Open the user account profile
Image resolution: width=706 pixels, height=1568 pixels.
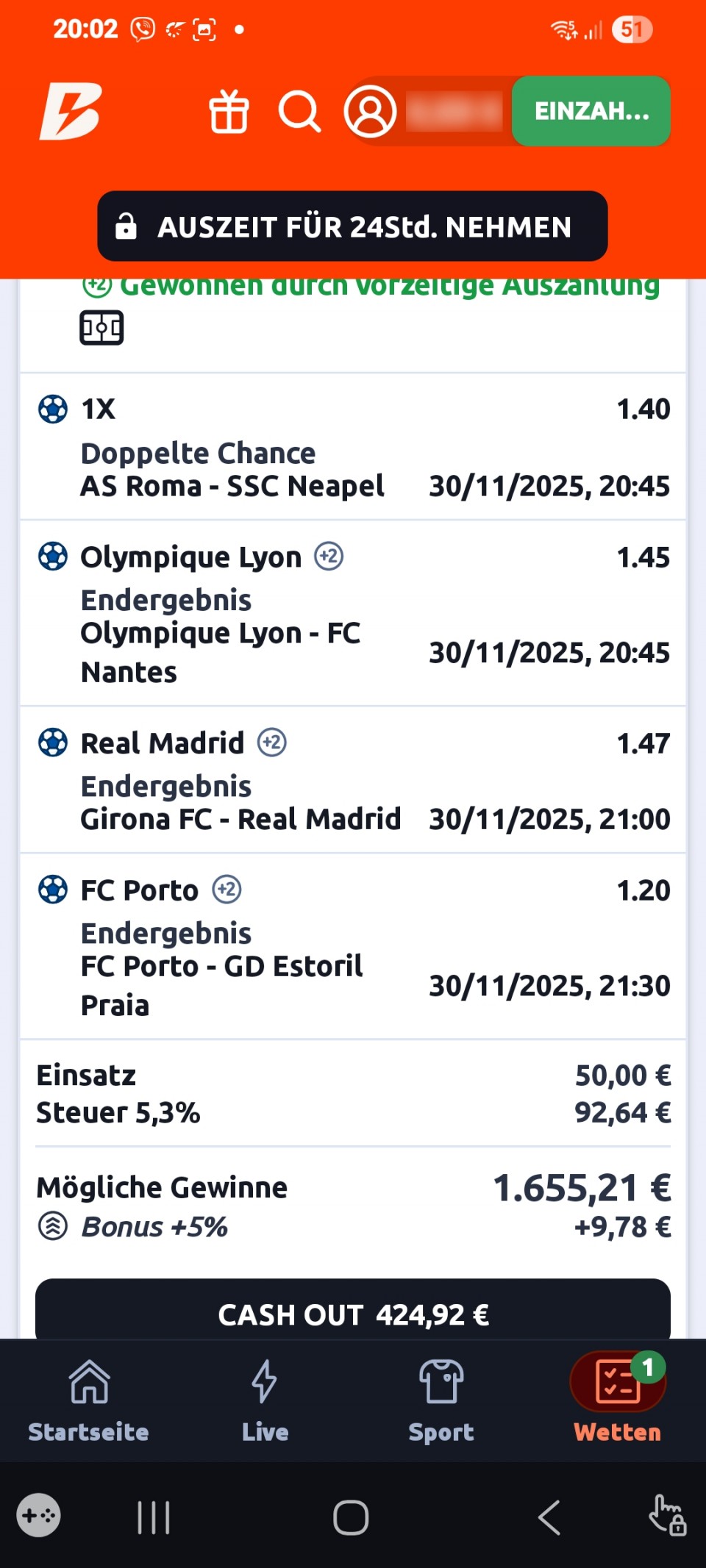[x=370, y=112]
